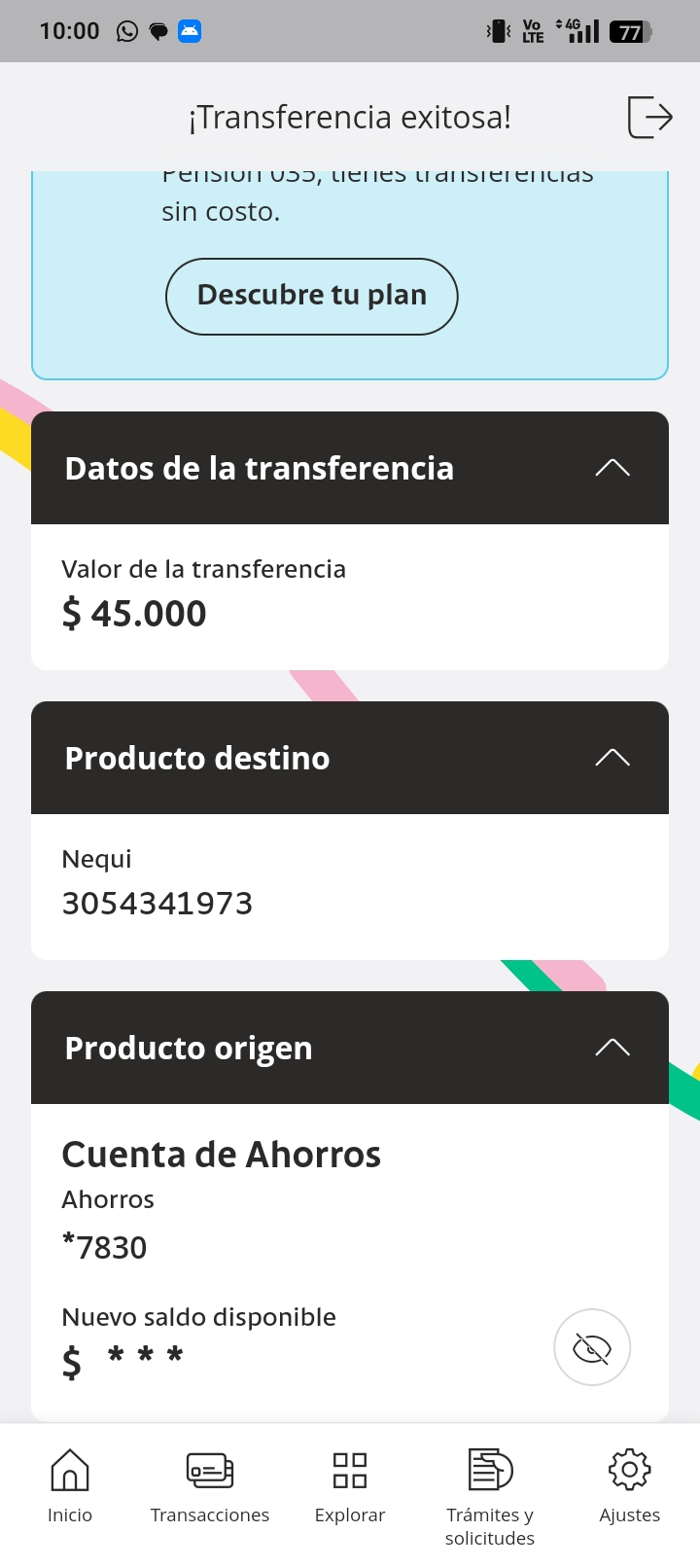The height and width of the screenshot is (1568, 700).
Task: Open the Ajustes tab
Action: 630,1486
